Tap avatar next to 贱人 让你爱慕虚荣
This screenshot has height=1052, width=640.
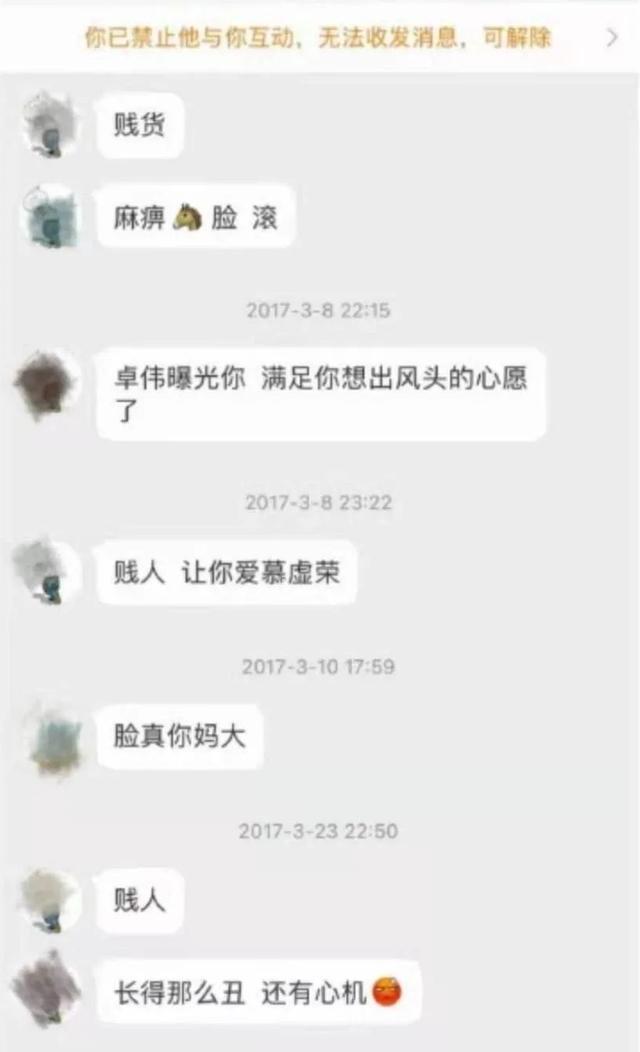46,570
